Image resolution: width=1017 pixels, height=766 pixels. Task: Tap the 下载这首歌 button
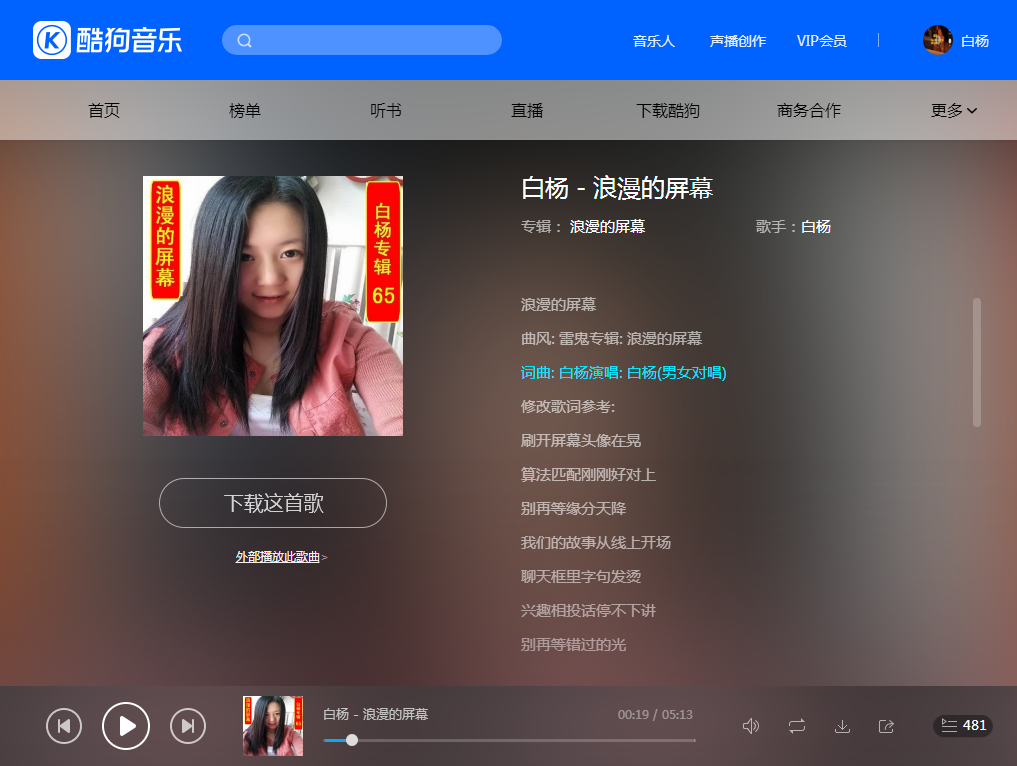pyautogui.click(x=273, y=503)
